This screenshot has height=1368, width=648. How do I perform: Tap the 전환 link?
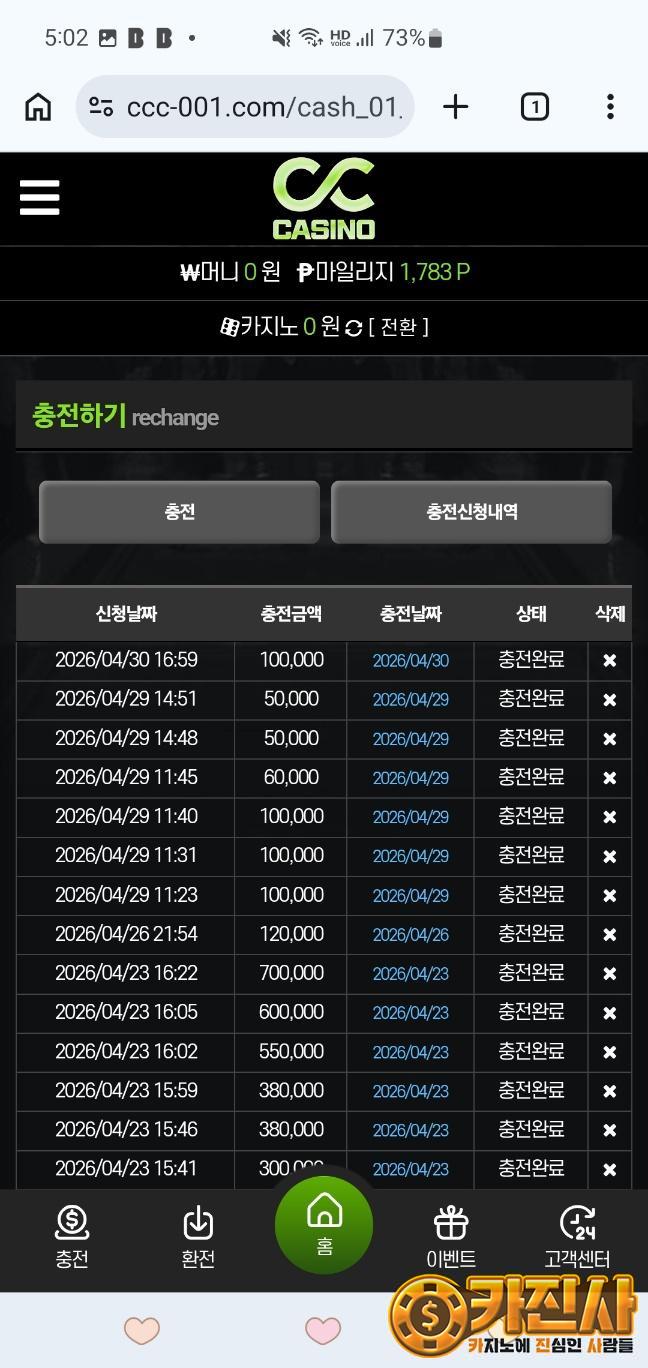click(398, 327)
